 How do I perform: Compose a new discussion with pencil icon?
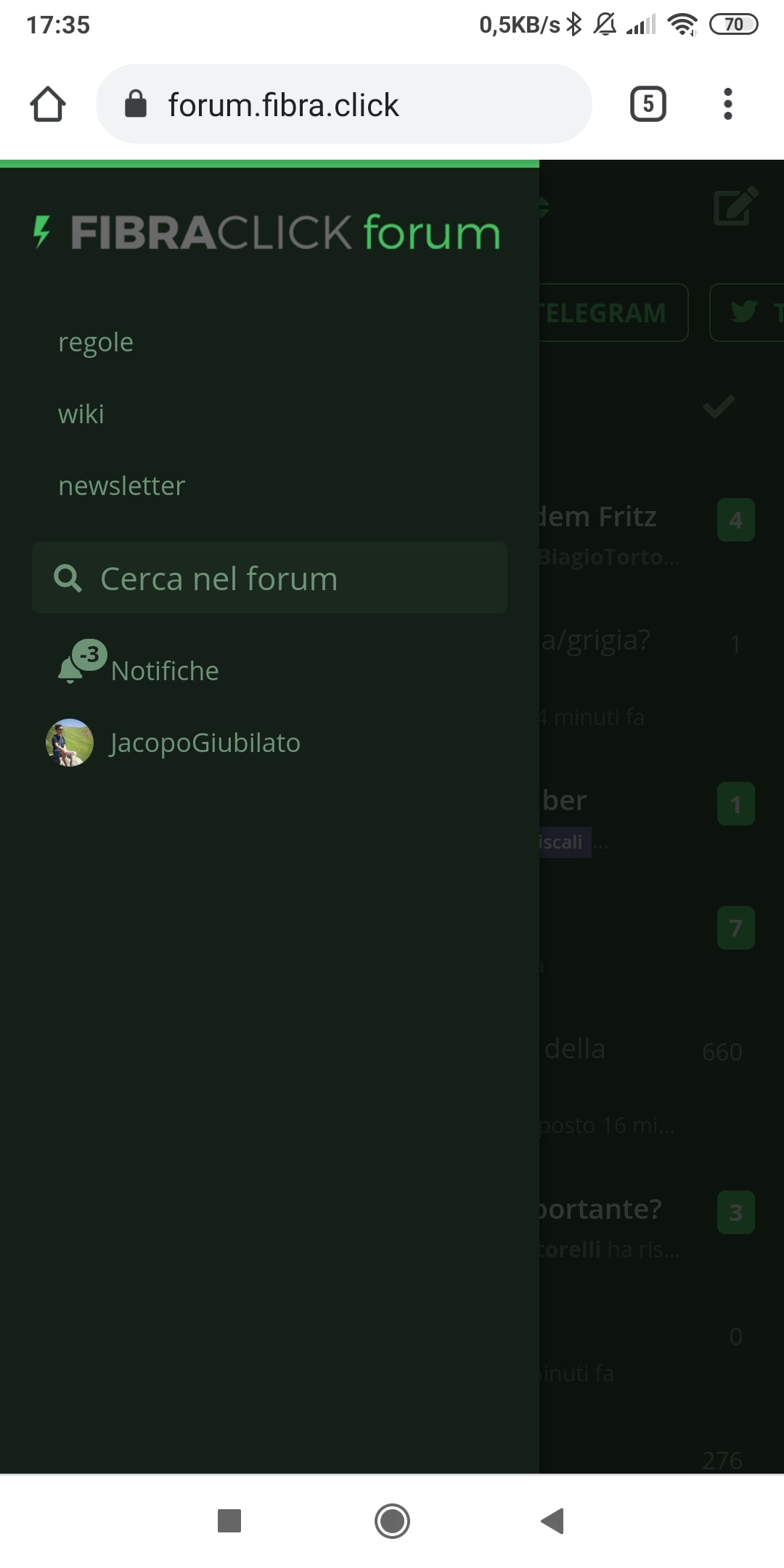tap(735, 208)
